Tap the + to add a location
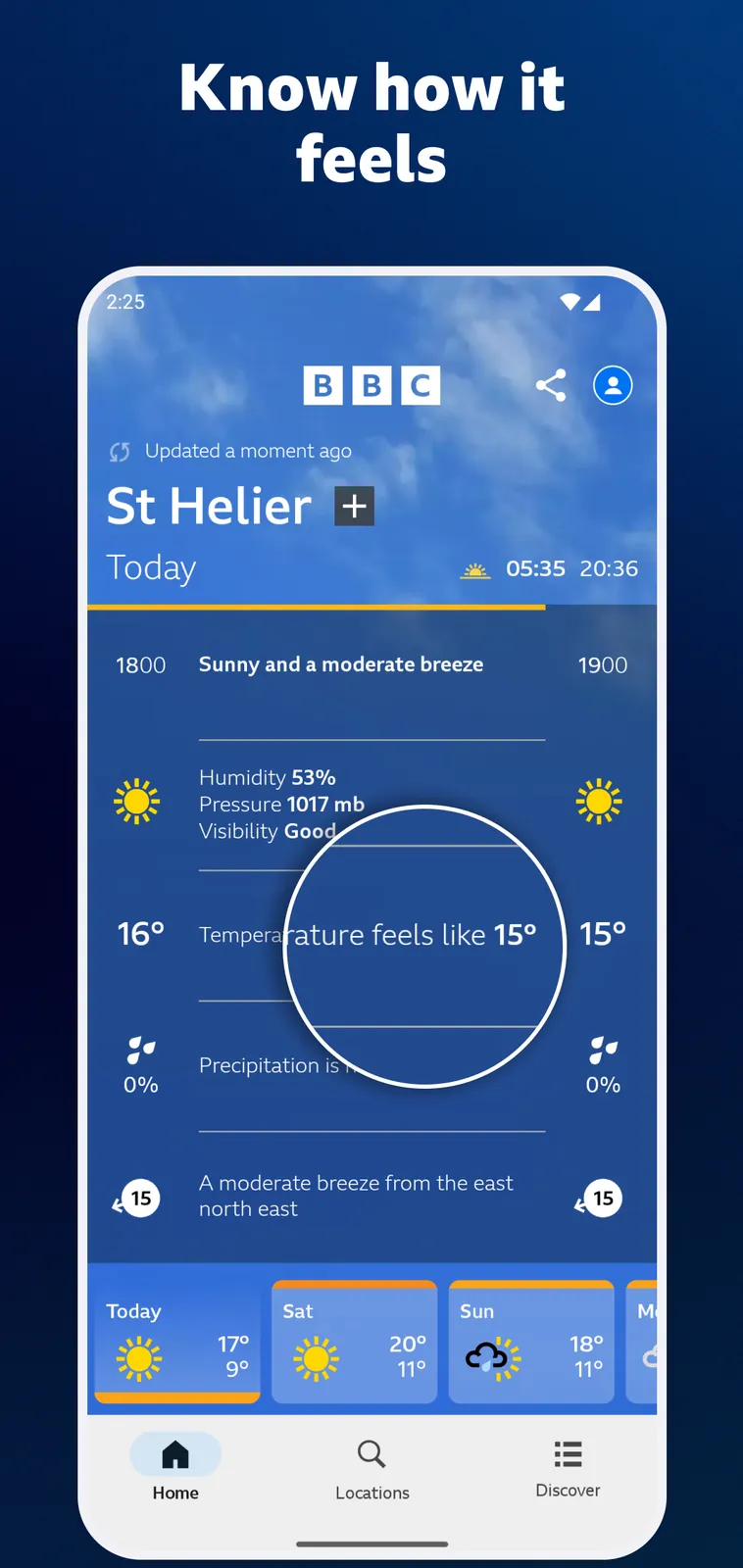Image resolution: width=743 pixels, height=1568 pixels. click(354, 506)
